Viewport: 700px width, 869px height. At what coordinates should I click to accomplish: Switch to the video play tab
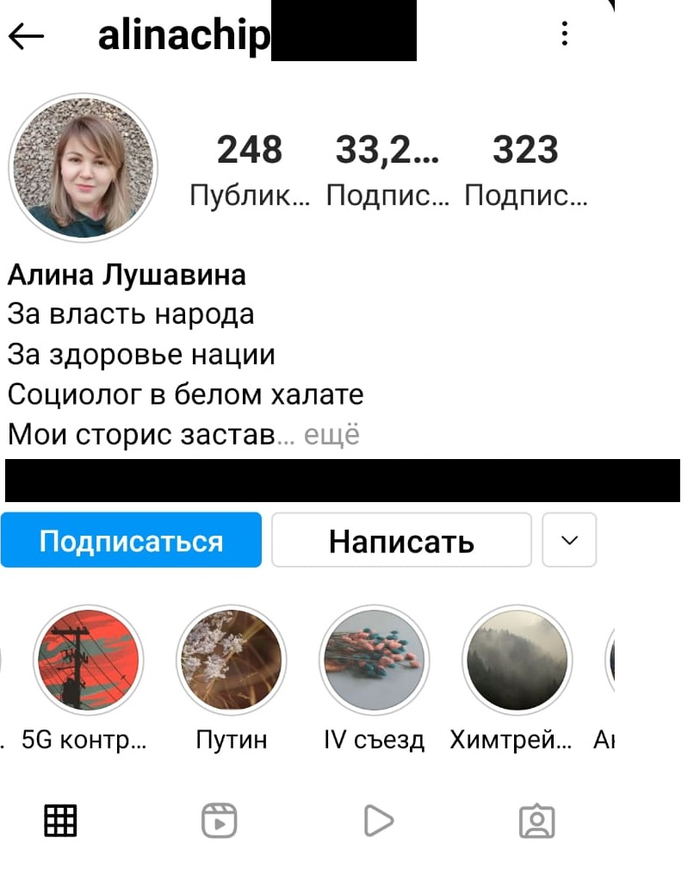(x=378, y=821)
